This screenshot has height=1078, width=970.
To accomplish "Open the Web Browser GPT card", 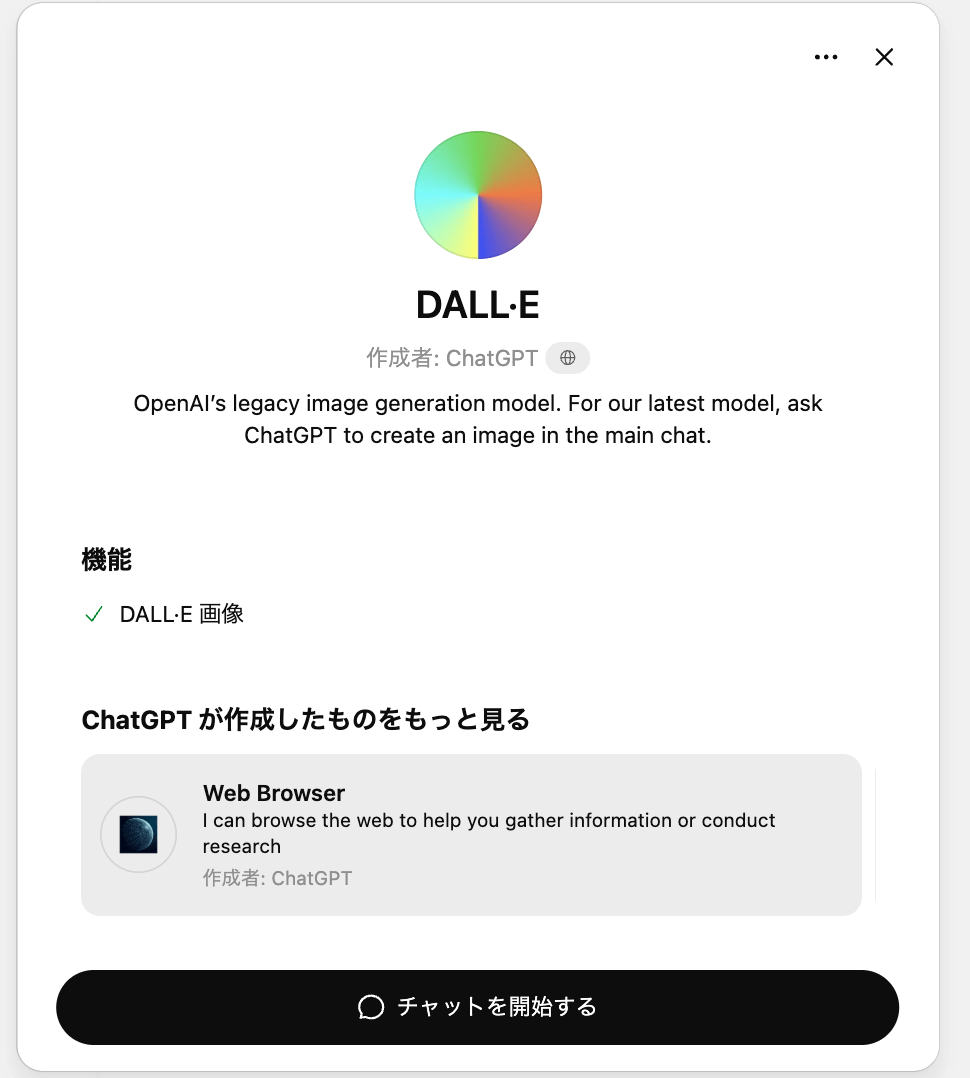I will (471, 835).
